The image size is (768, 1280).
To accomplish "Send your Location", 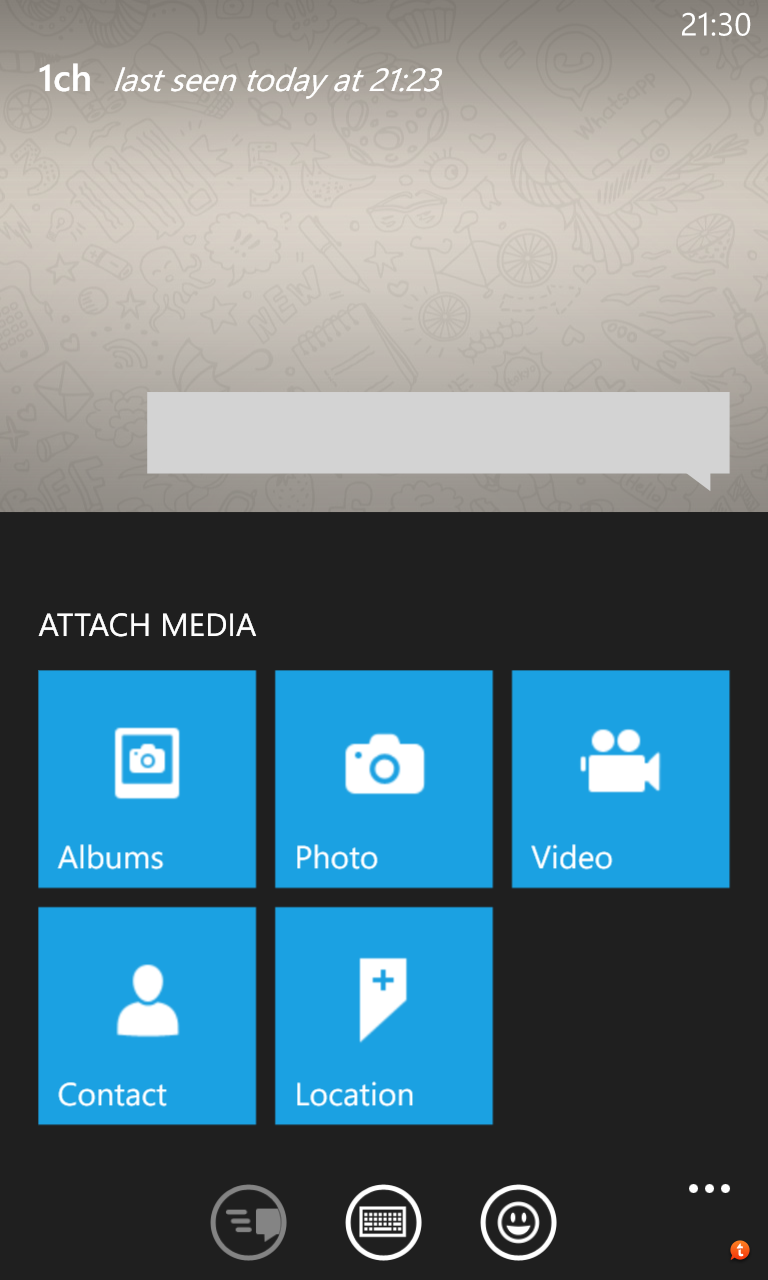I will click(x=384, y=1015).
